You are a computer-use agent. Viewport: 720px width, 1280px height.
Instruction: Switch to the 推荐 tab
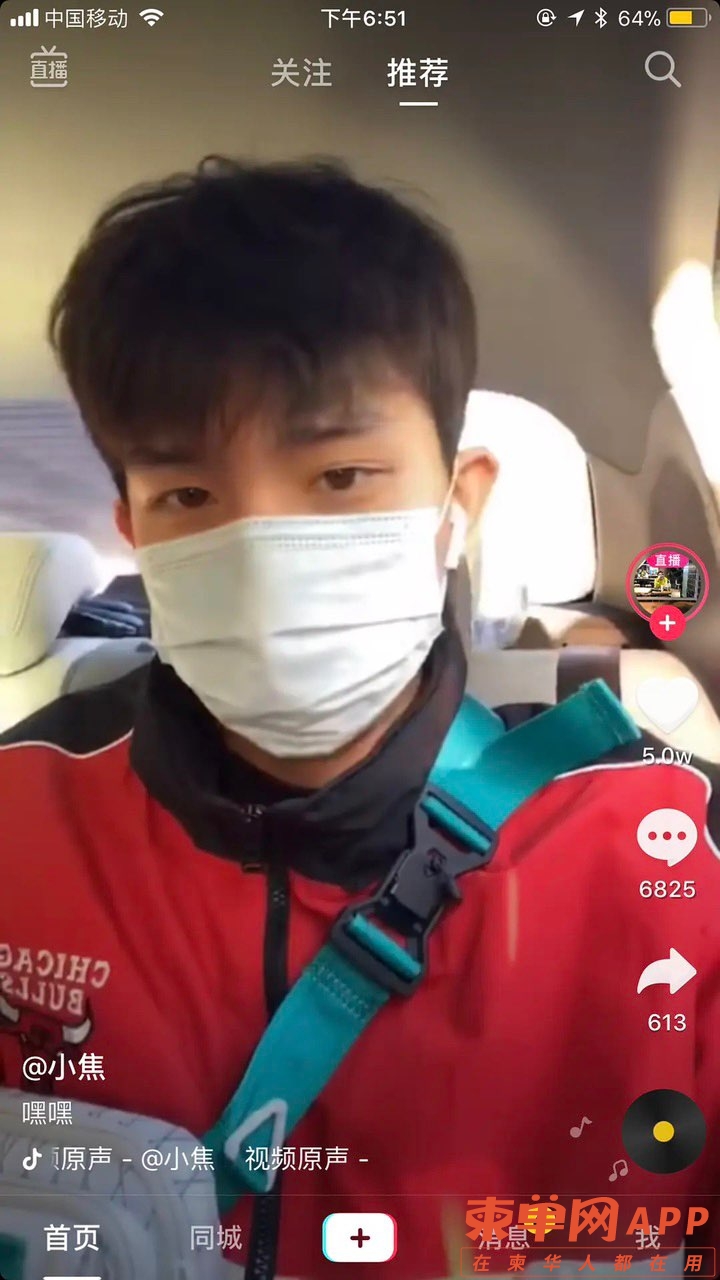418,72
